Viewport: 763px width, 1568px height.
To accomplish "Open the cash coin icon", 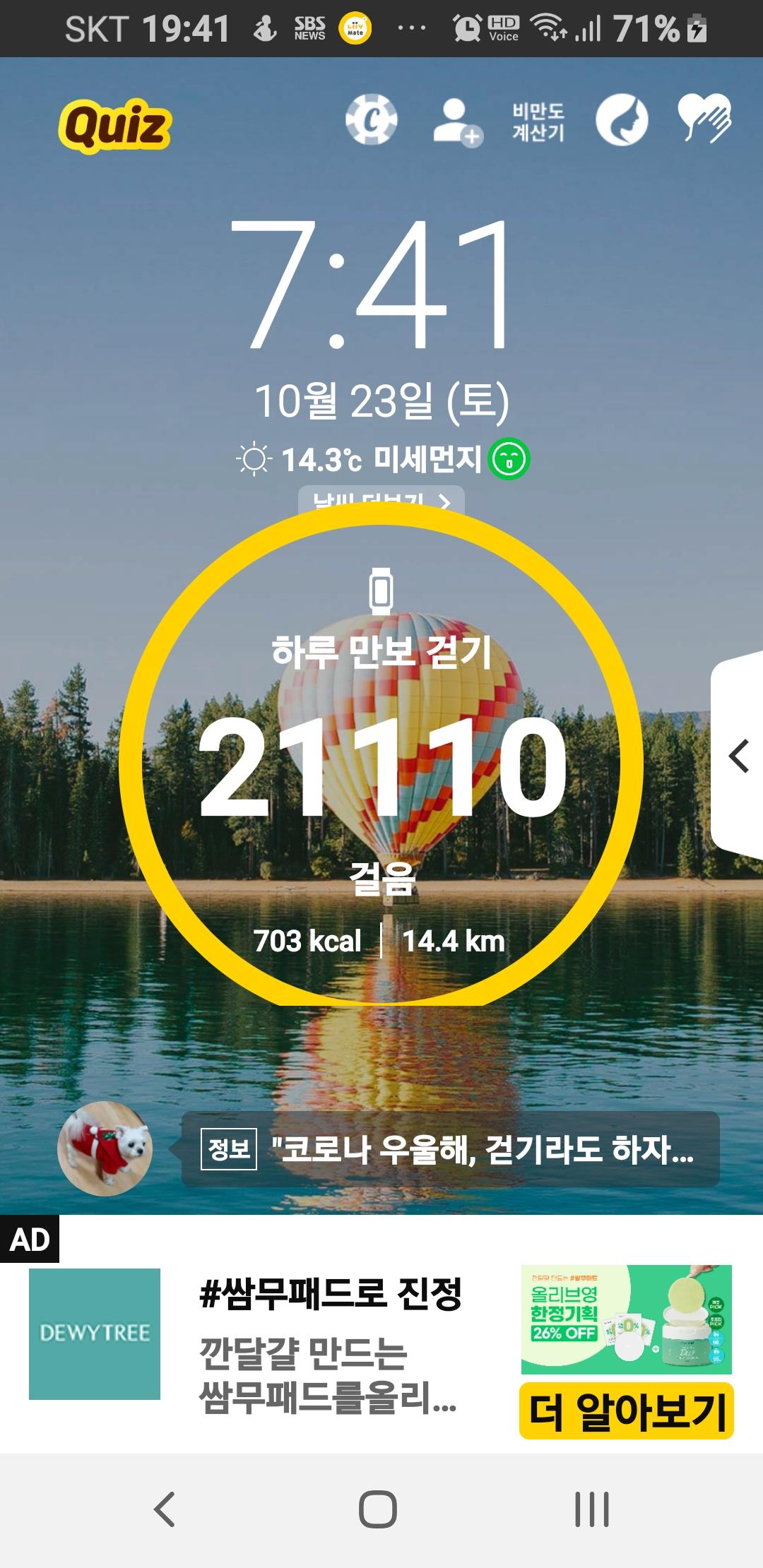I will [371, 120].
